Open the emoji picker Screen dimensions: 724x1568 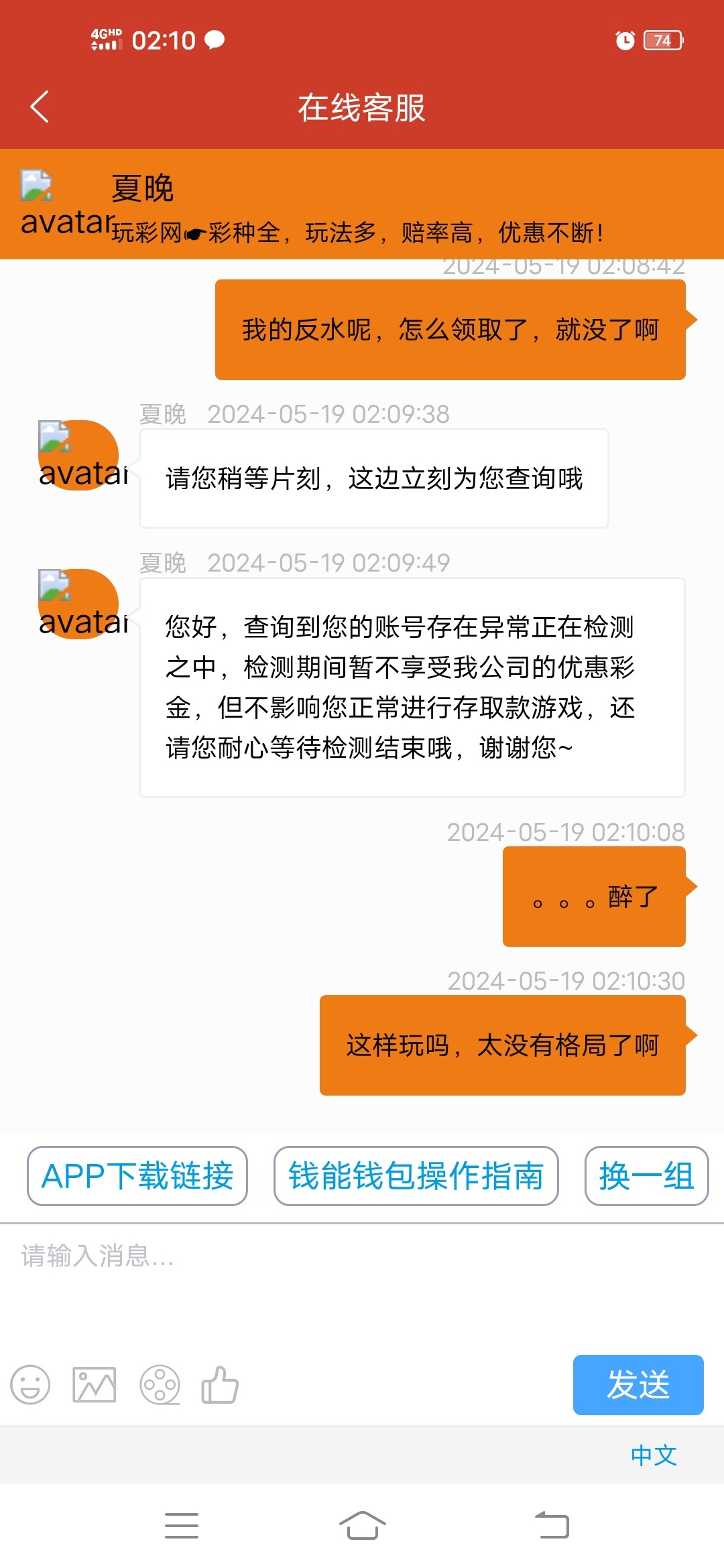point(30,1385)
